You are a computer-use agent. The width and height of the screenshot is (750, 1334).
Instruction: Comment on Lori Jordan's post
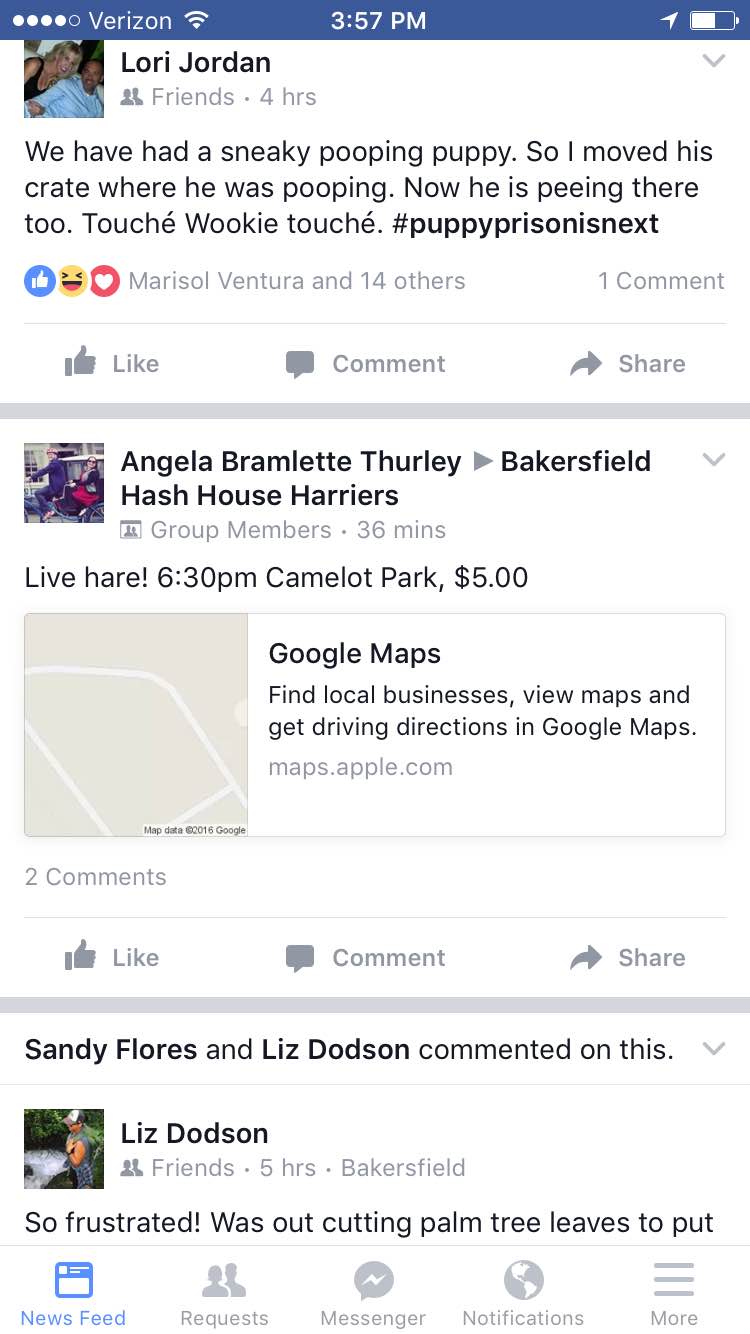pos(365,363)
